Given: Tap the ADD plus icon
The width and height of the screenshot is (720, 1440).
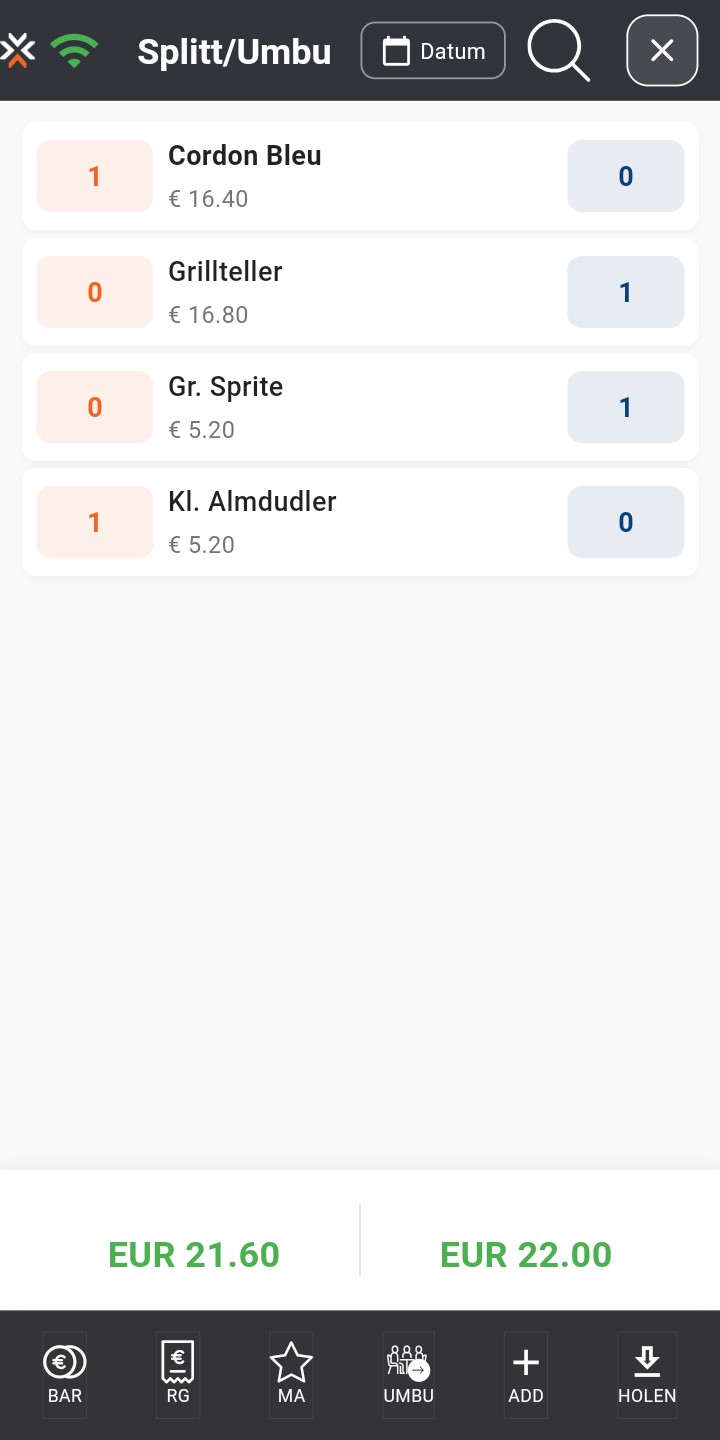Looking at the screenshot, I should (525, 1374).
